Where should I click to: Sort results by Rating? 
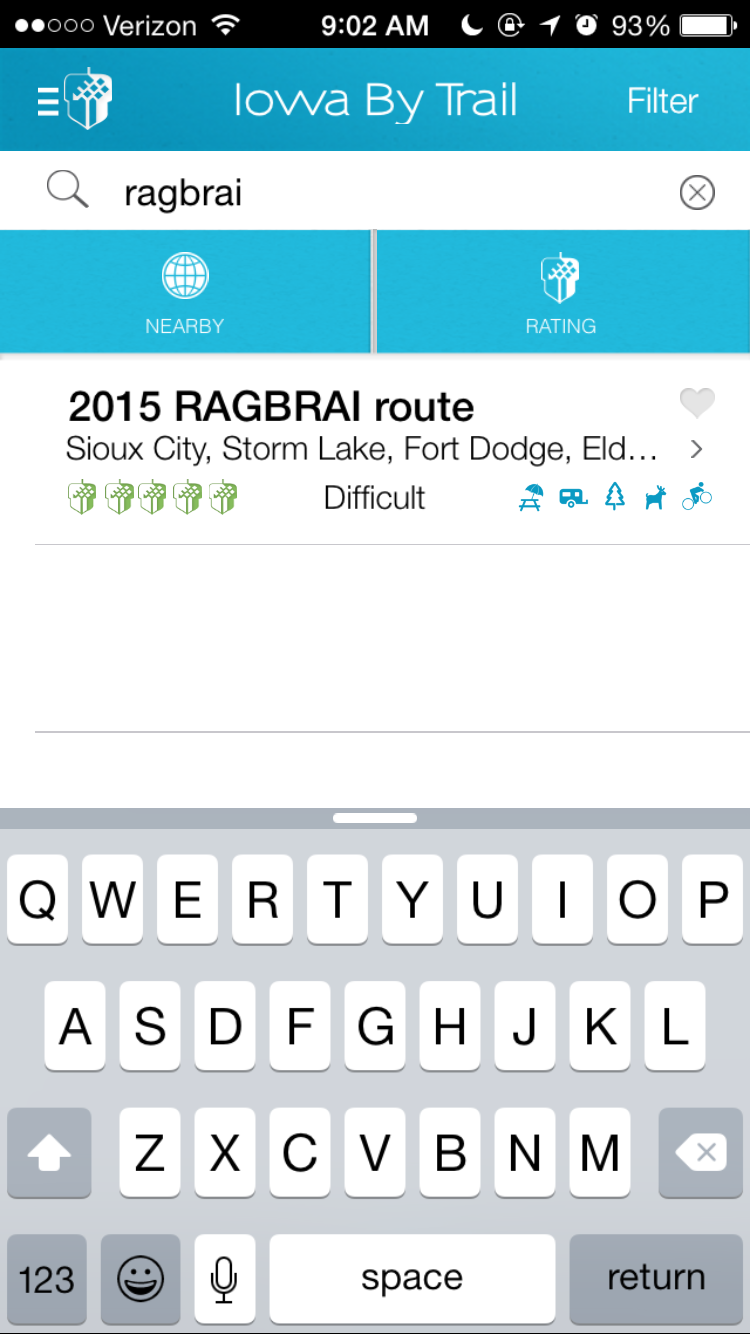click(x=563, y=292)
